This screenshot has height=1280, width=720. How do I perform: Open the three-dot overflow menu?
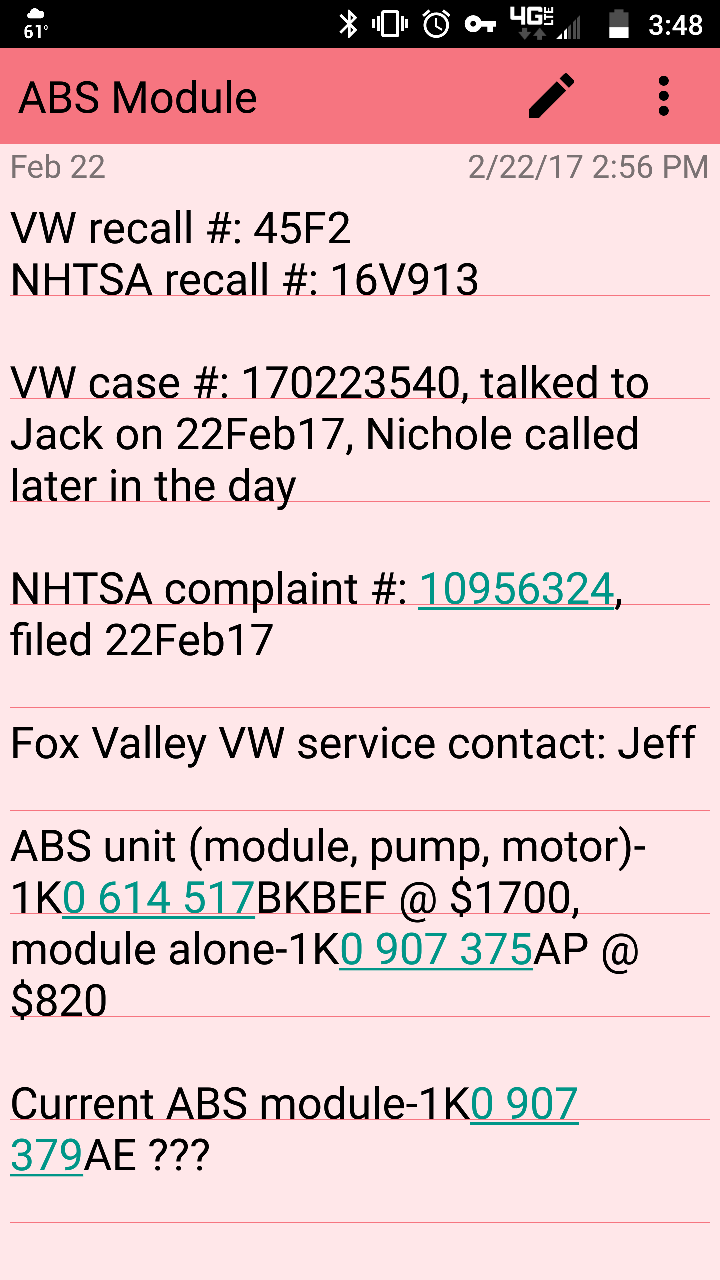point(663,96)
